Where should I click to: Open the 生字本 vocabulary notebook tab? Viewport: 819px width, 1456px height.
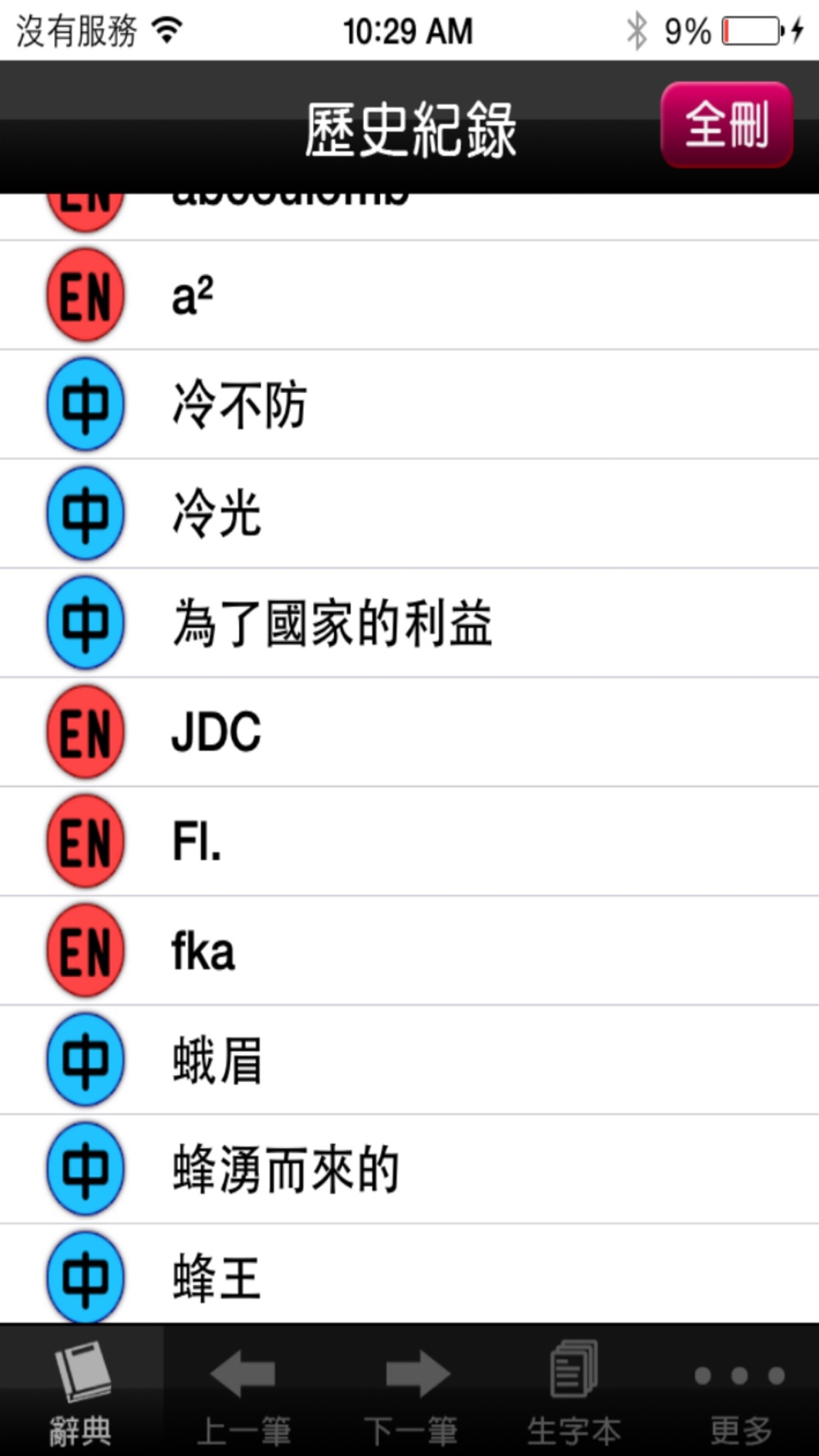(573, 1390)
